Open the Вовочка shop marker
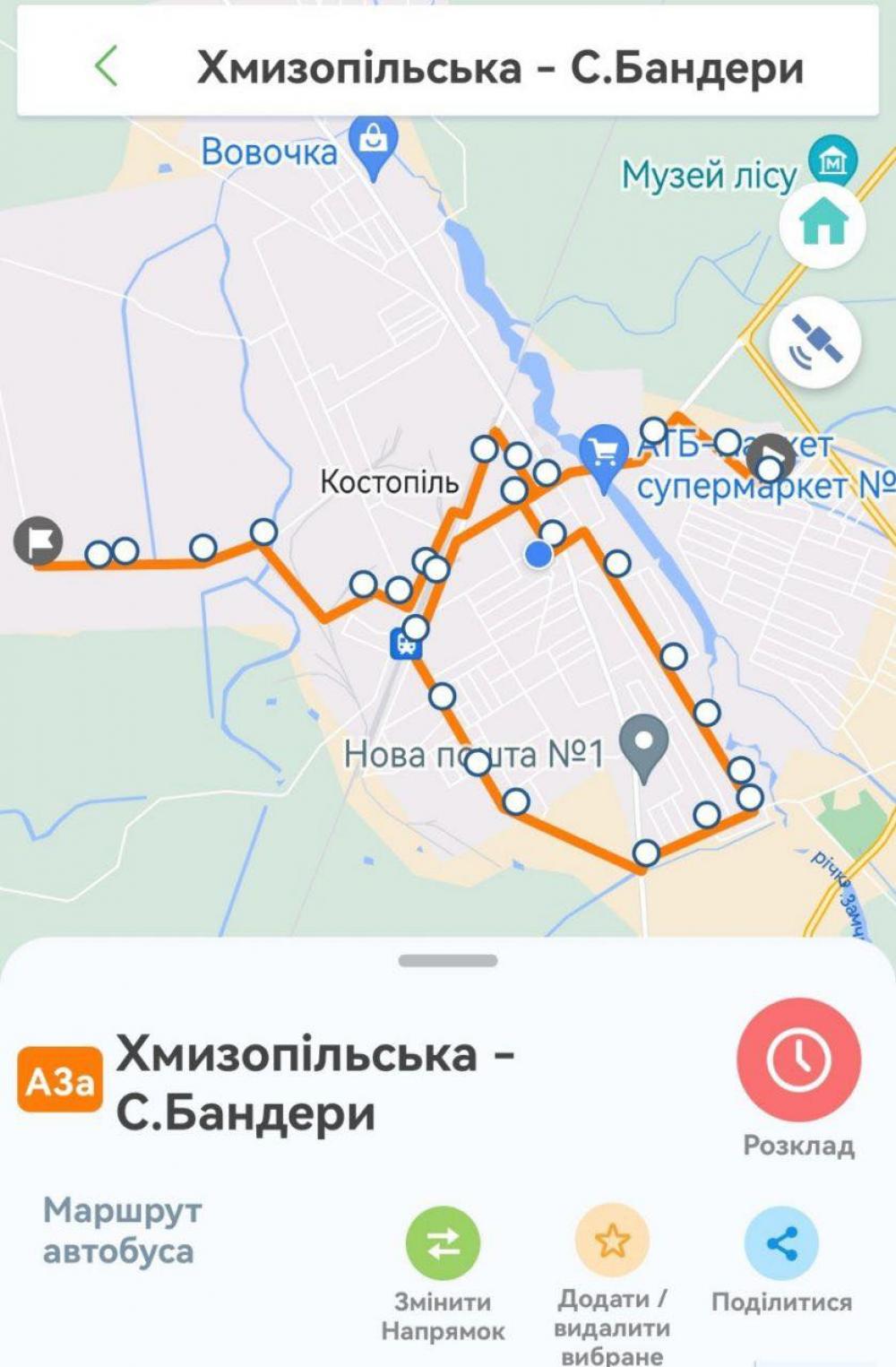 374,143
